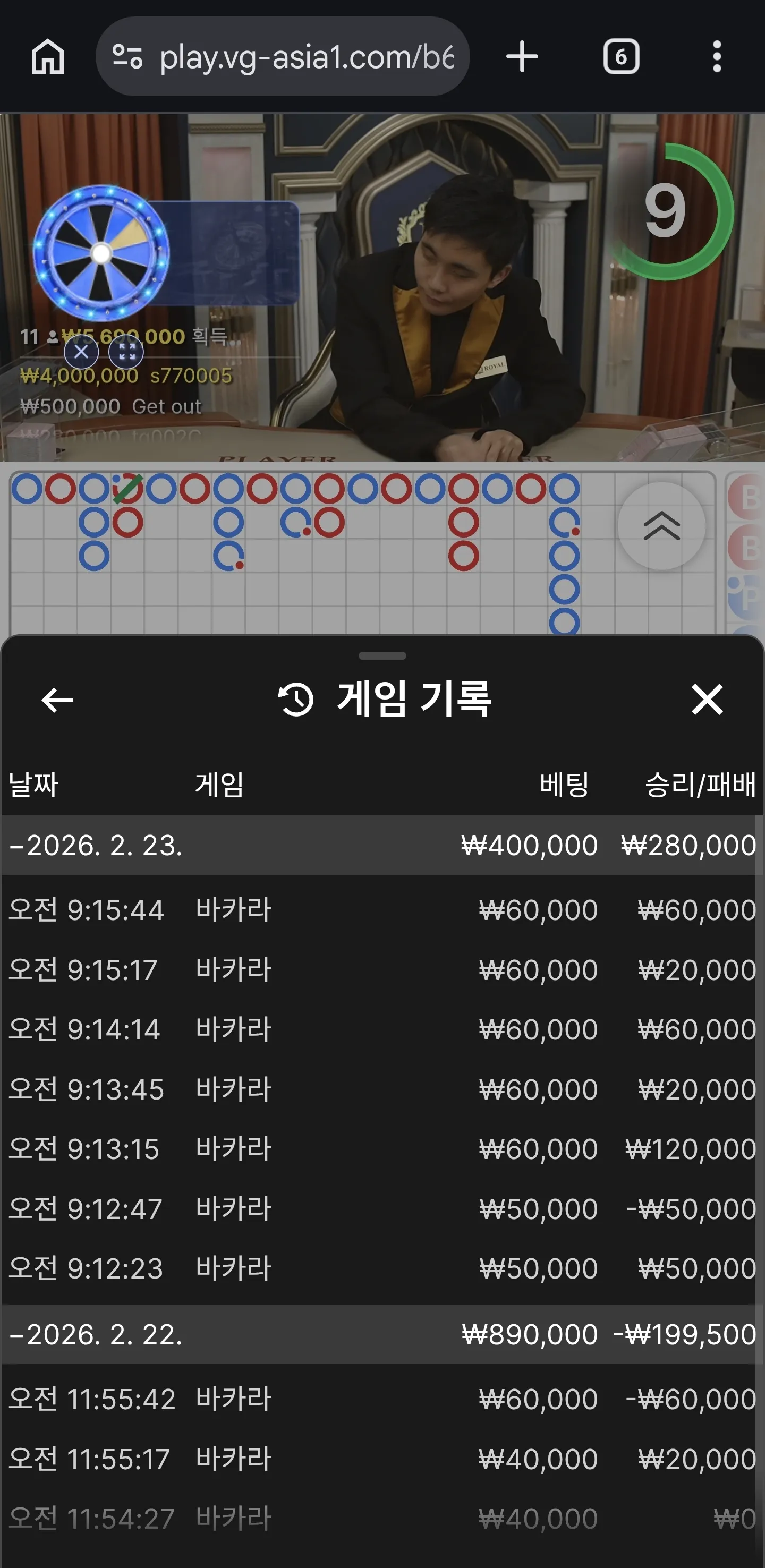The width and height of the screenshot is (765, 1568).
Task: Open a new browser tab
Action: tap(522, 57)
